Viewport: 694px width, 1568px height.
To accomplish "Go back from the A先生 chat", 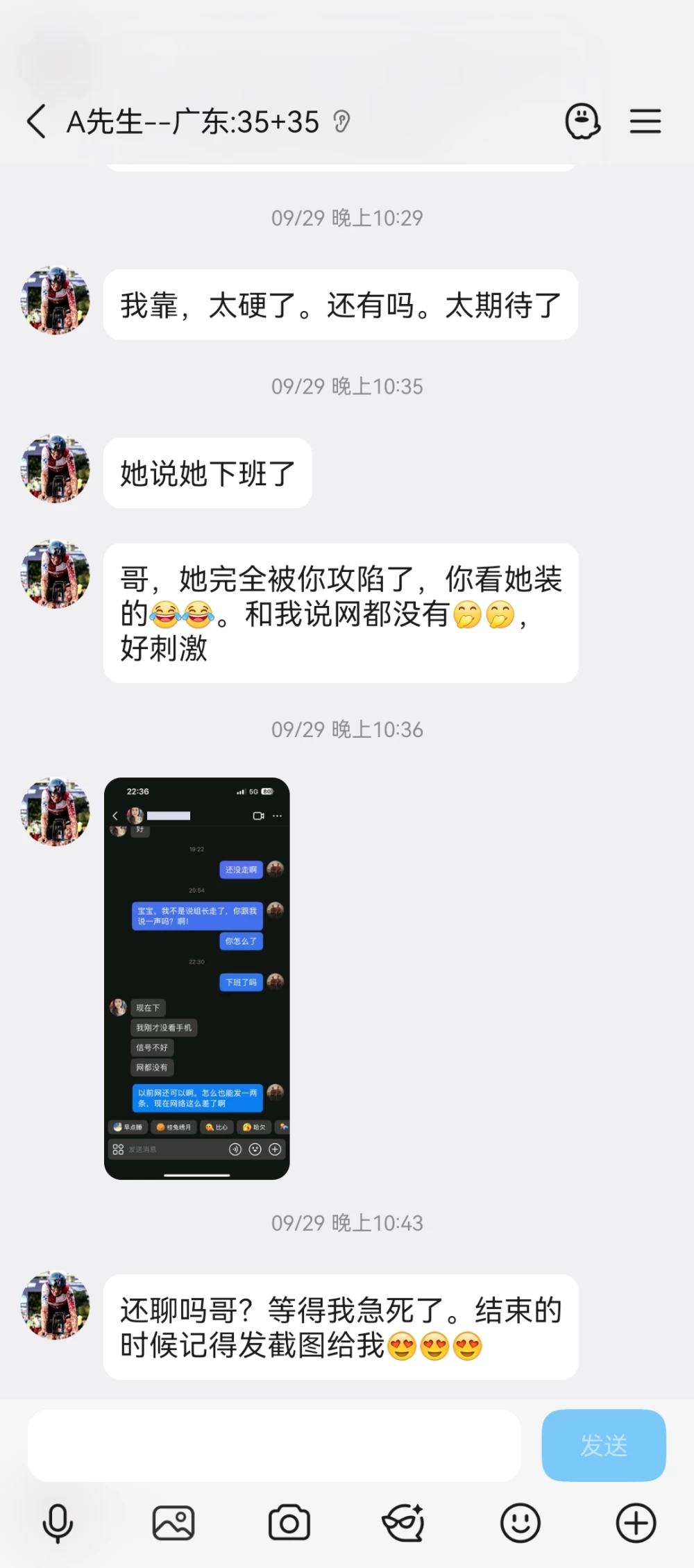I will 36,121.
